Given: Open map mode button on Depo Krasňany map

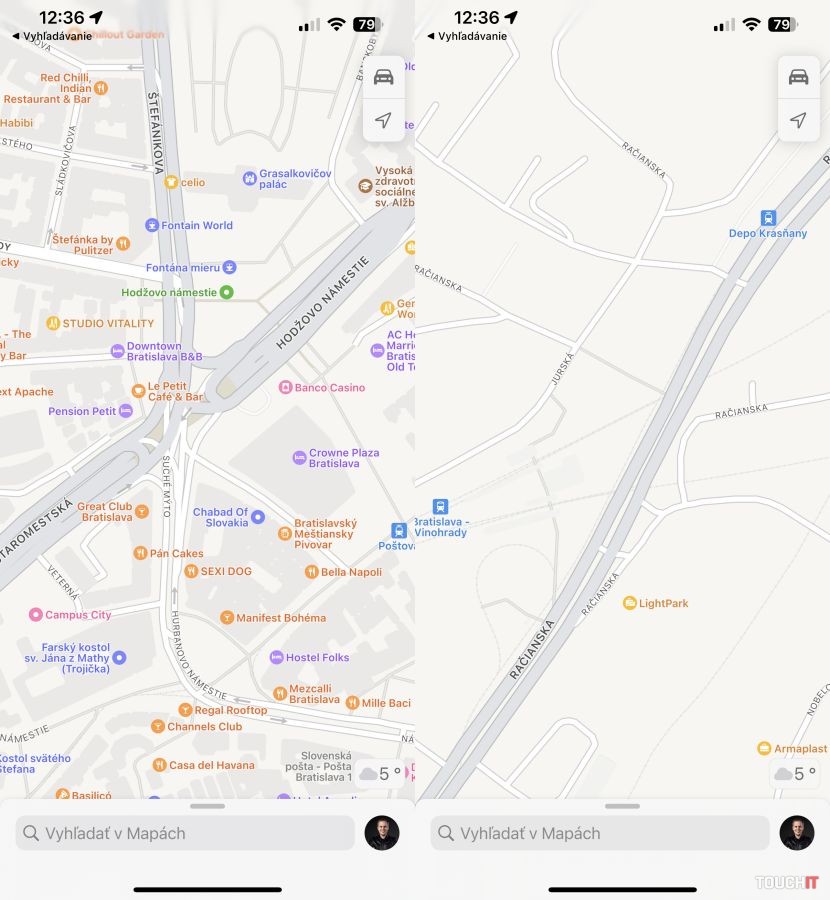Looking at the screenshot, I should pos(798,77).
